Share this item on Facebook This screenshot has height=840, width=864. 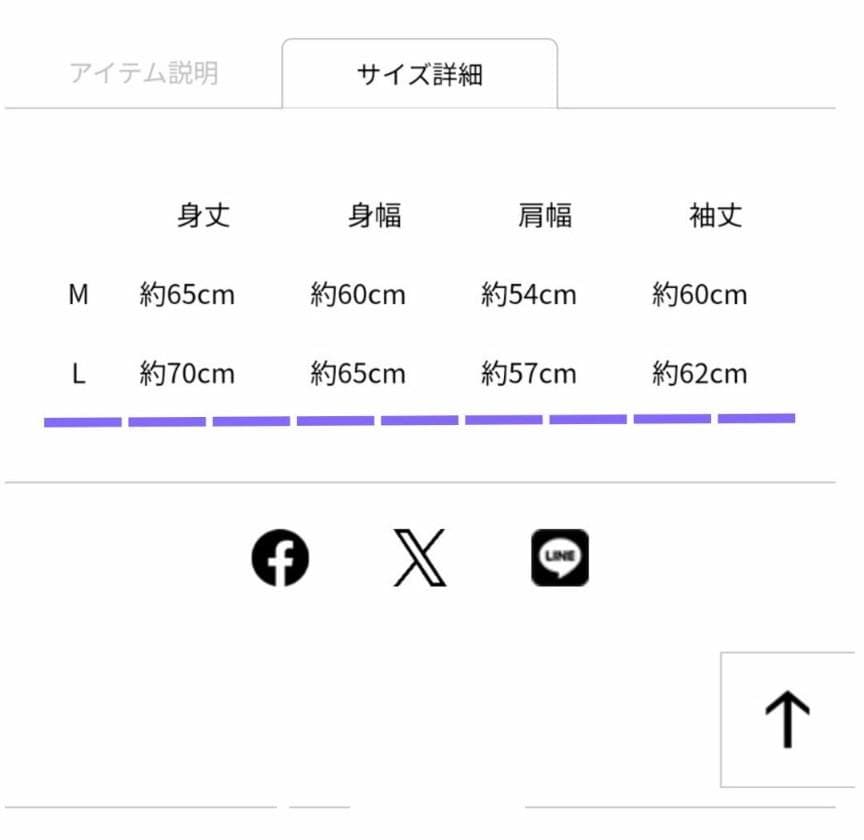[280, 557]
